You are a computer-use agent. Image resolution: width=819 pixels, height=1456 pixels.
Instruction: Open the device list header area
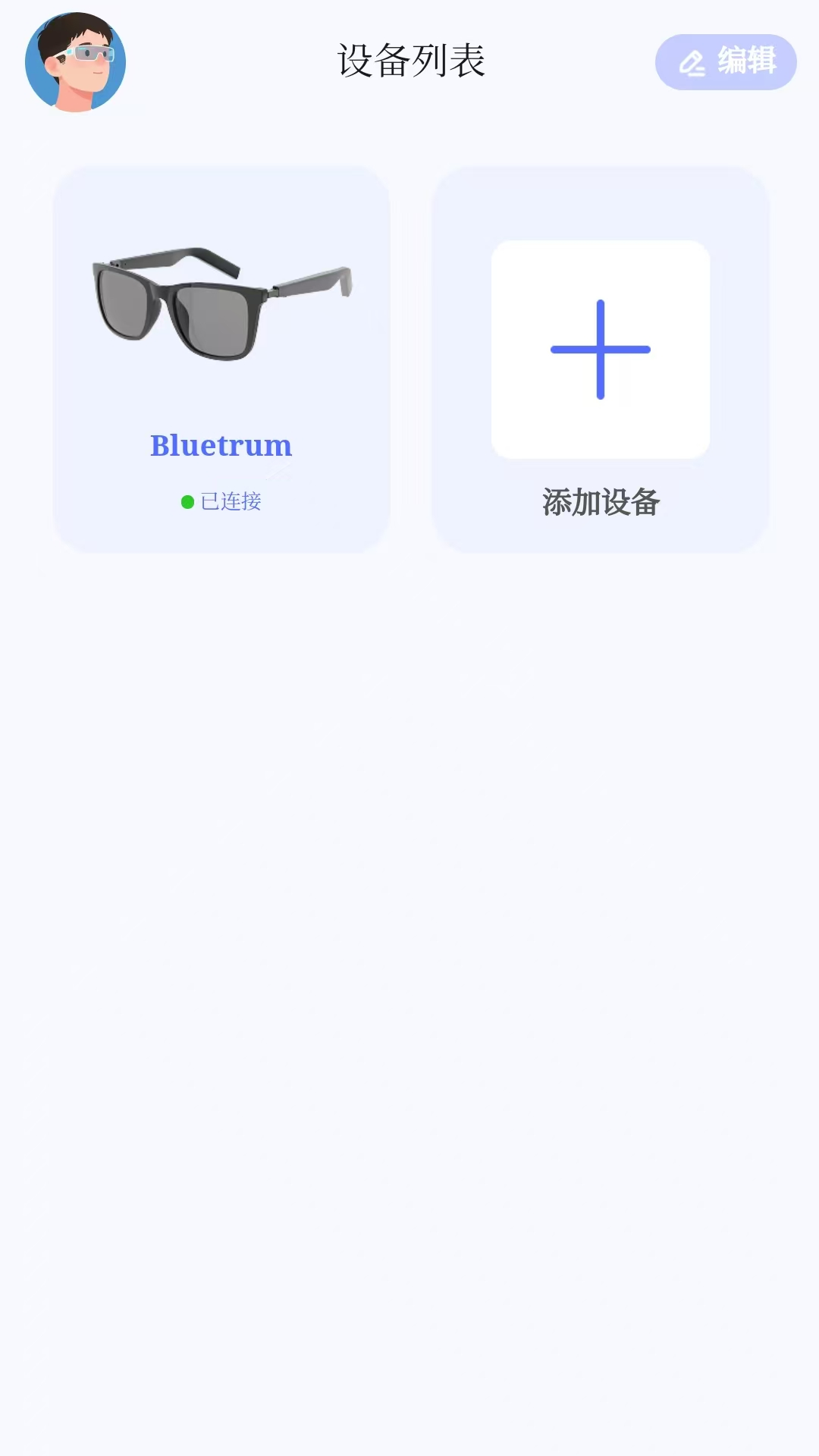[x=409, y=61]
